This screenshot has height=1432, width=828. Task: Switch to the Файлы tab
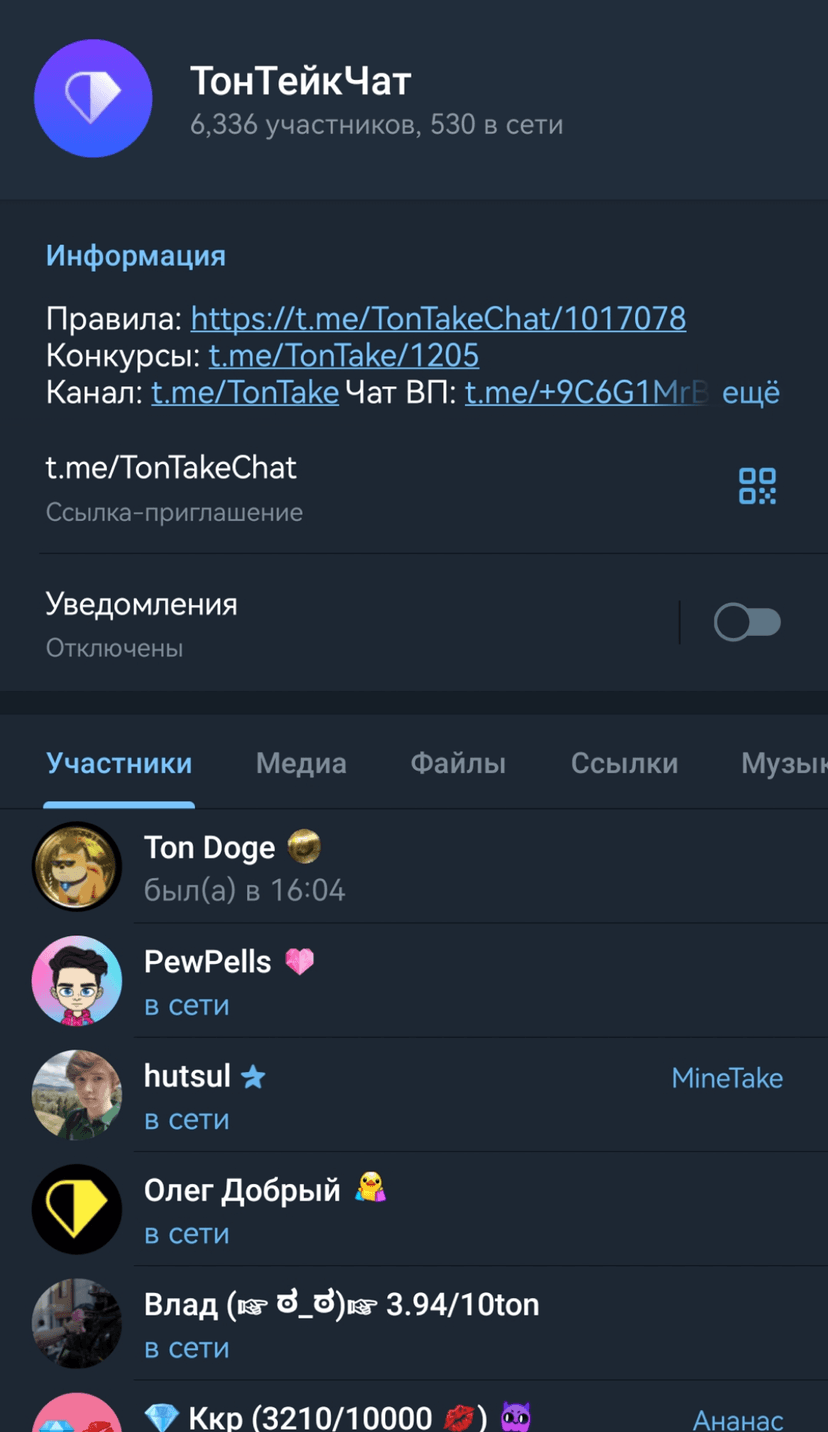coord(458,764)
